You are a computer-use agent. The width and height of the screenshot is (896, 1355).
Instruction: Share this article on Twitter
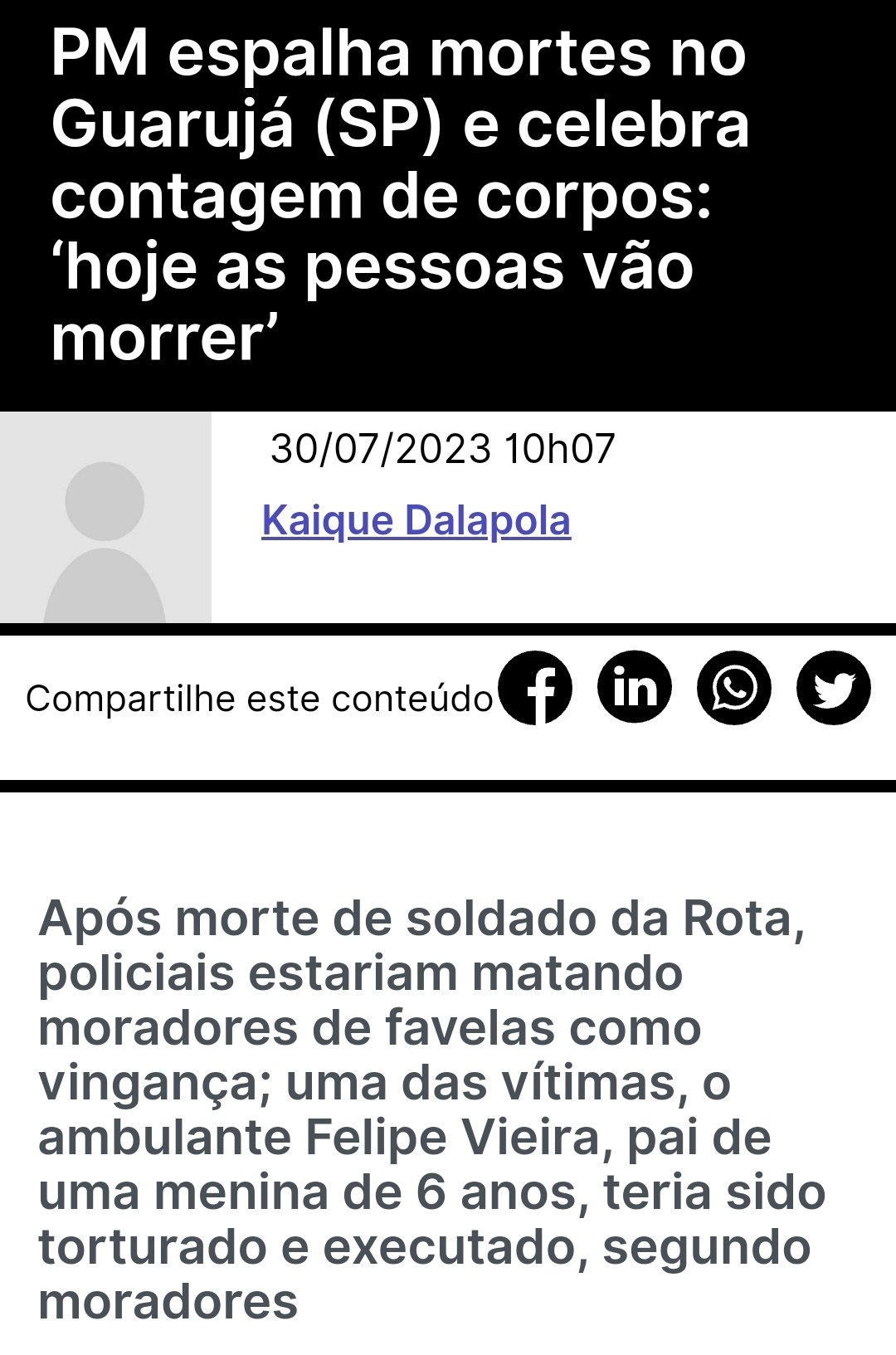click(833, 688)
